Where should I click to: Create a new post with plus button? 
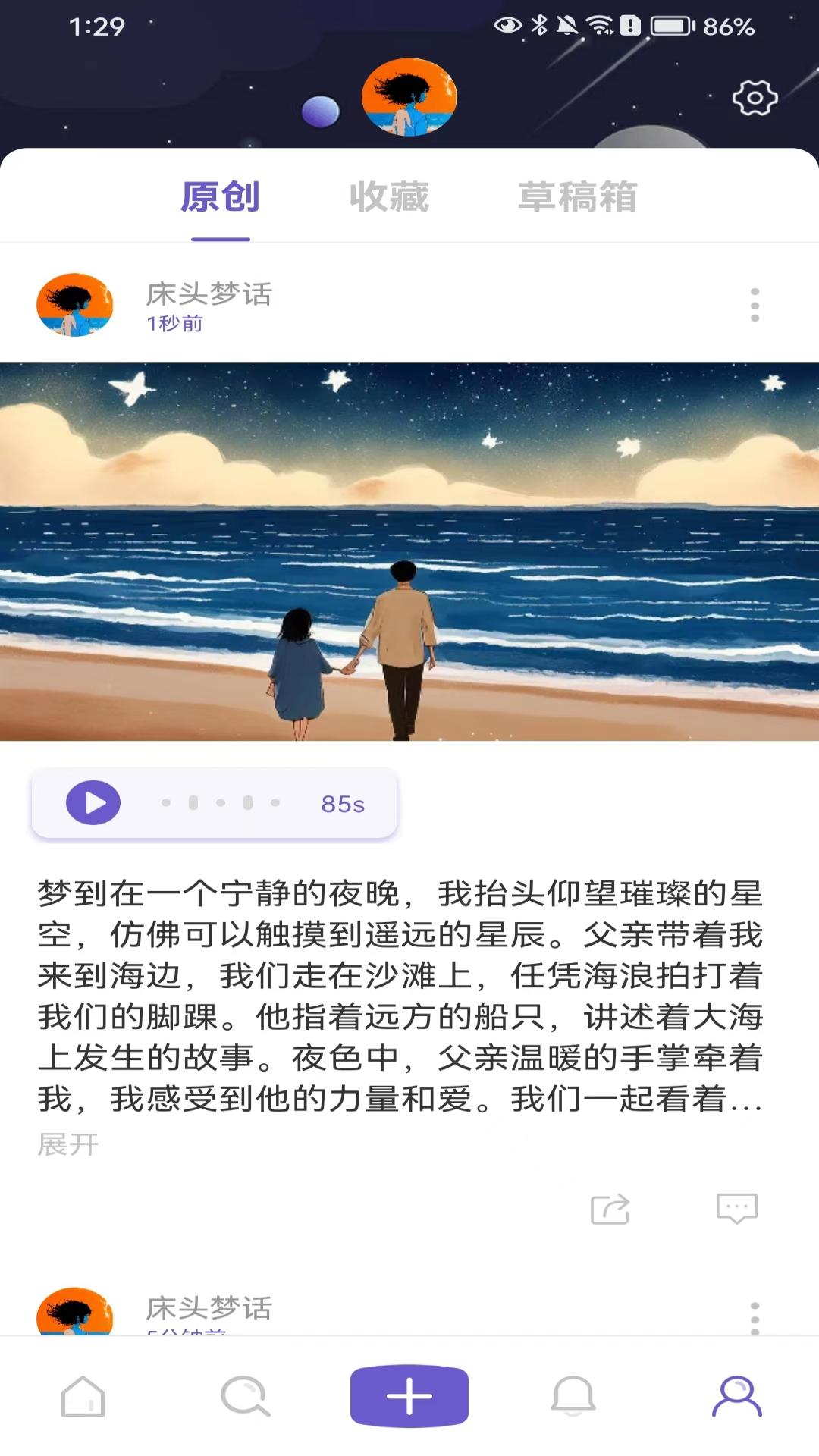pyautogui.click(x=409, y=1396)
